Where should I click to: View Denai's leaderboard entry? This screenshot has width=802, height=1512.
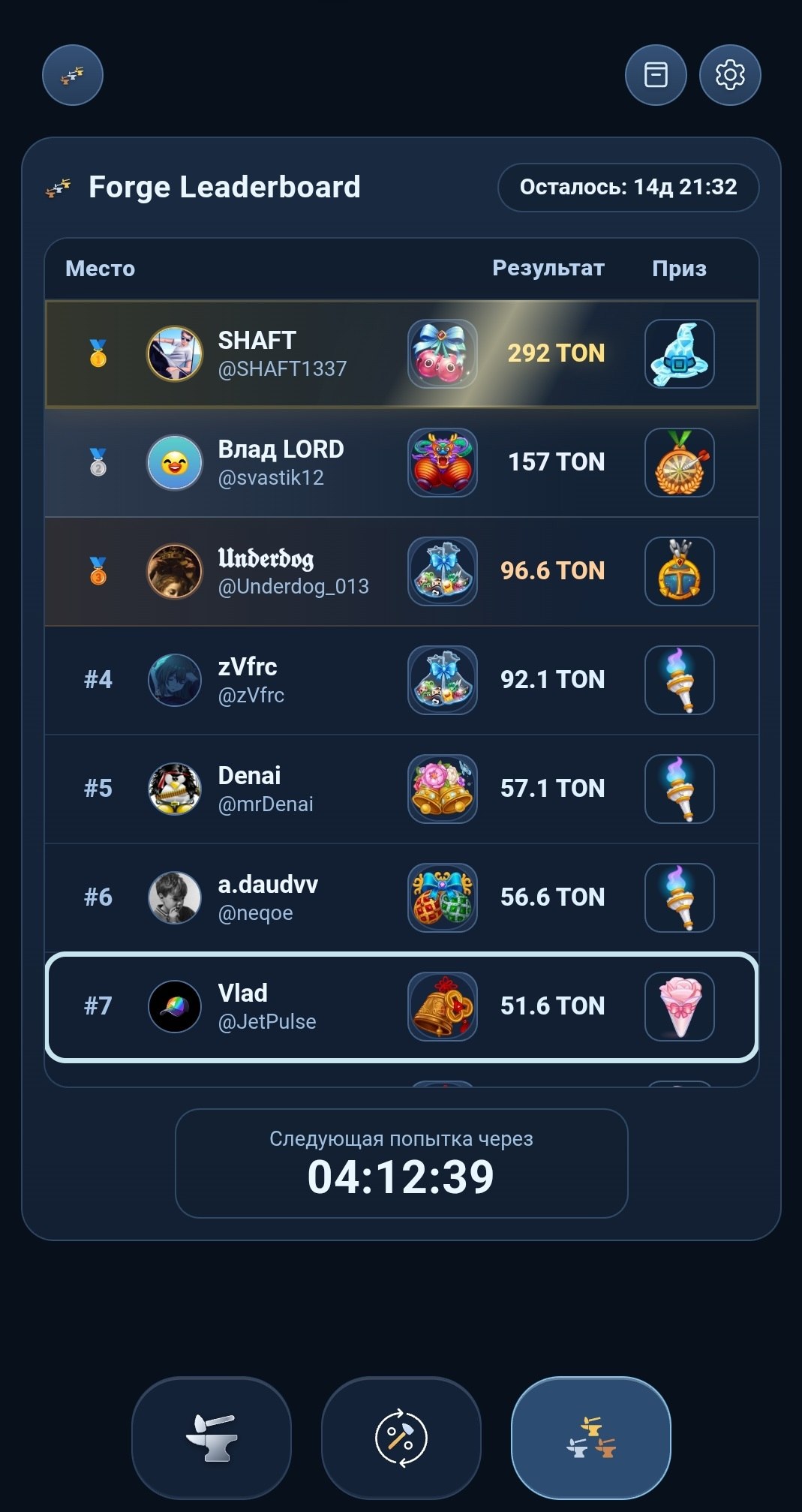(x=401, y=789)
